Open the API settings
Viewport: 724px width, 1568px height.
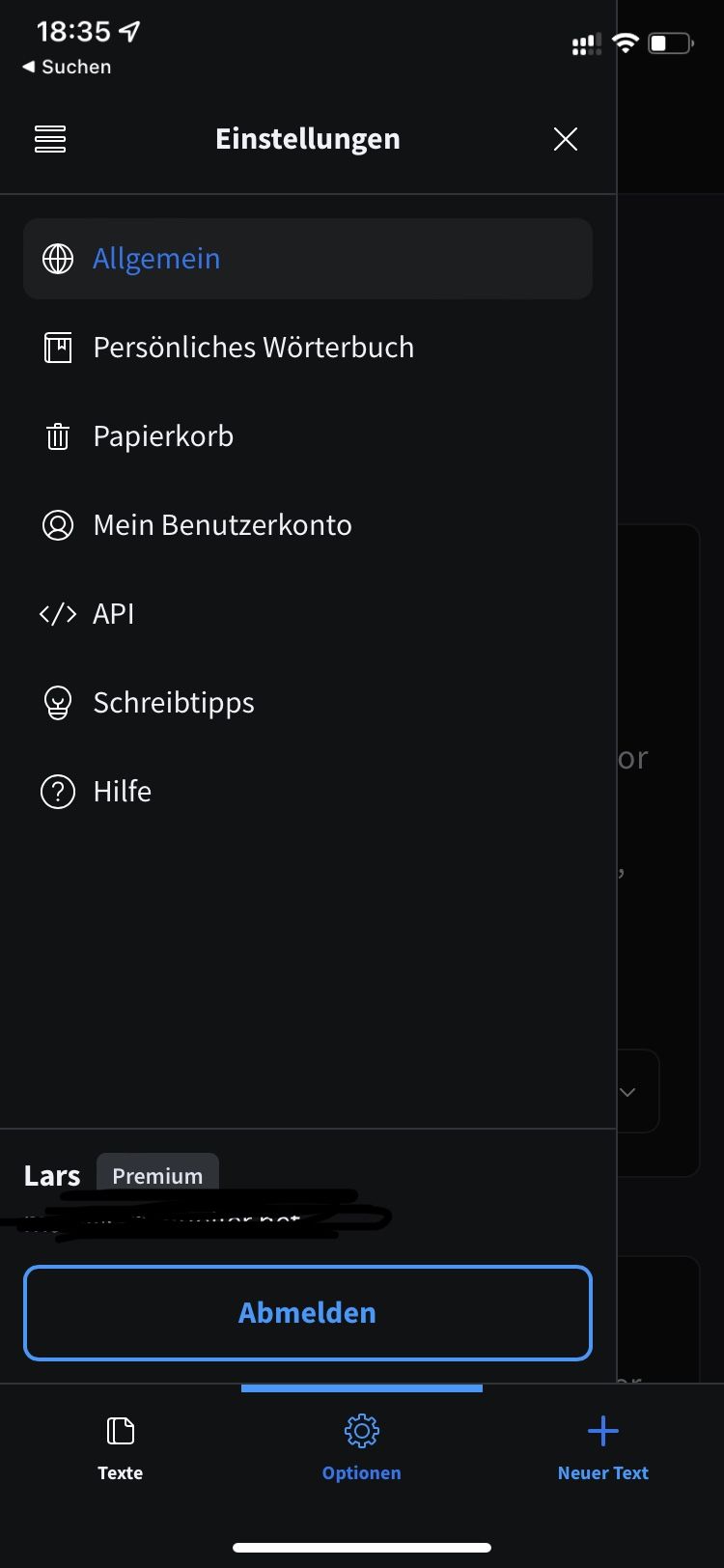(x=308, y=614)
